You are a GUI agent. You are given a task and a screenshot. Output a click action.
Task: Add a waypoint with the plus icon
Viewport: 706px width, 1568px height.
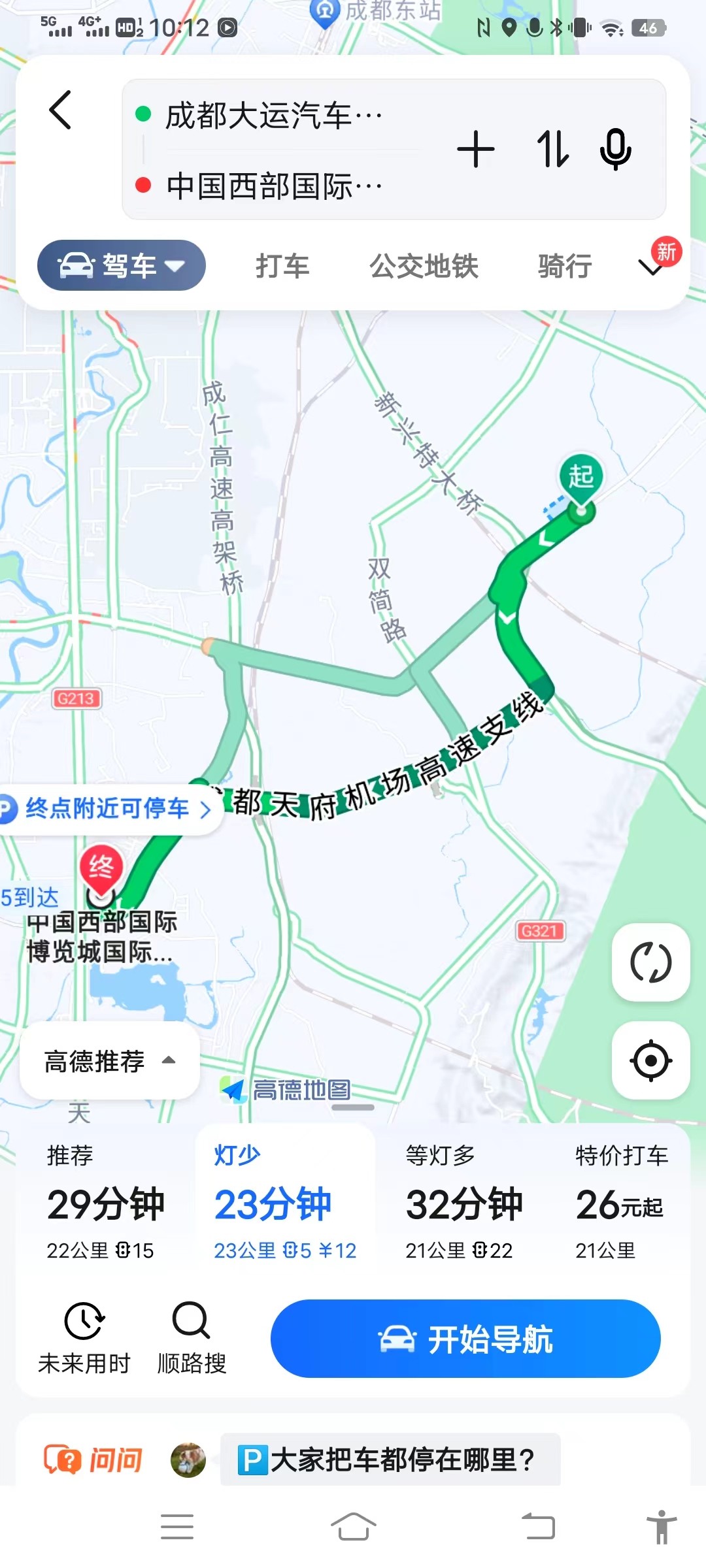click(x=475, y=150)
